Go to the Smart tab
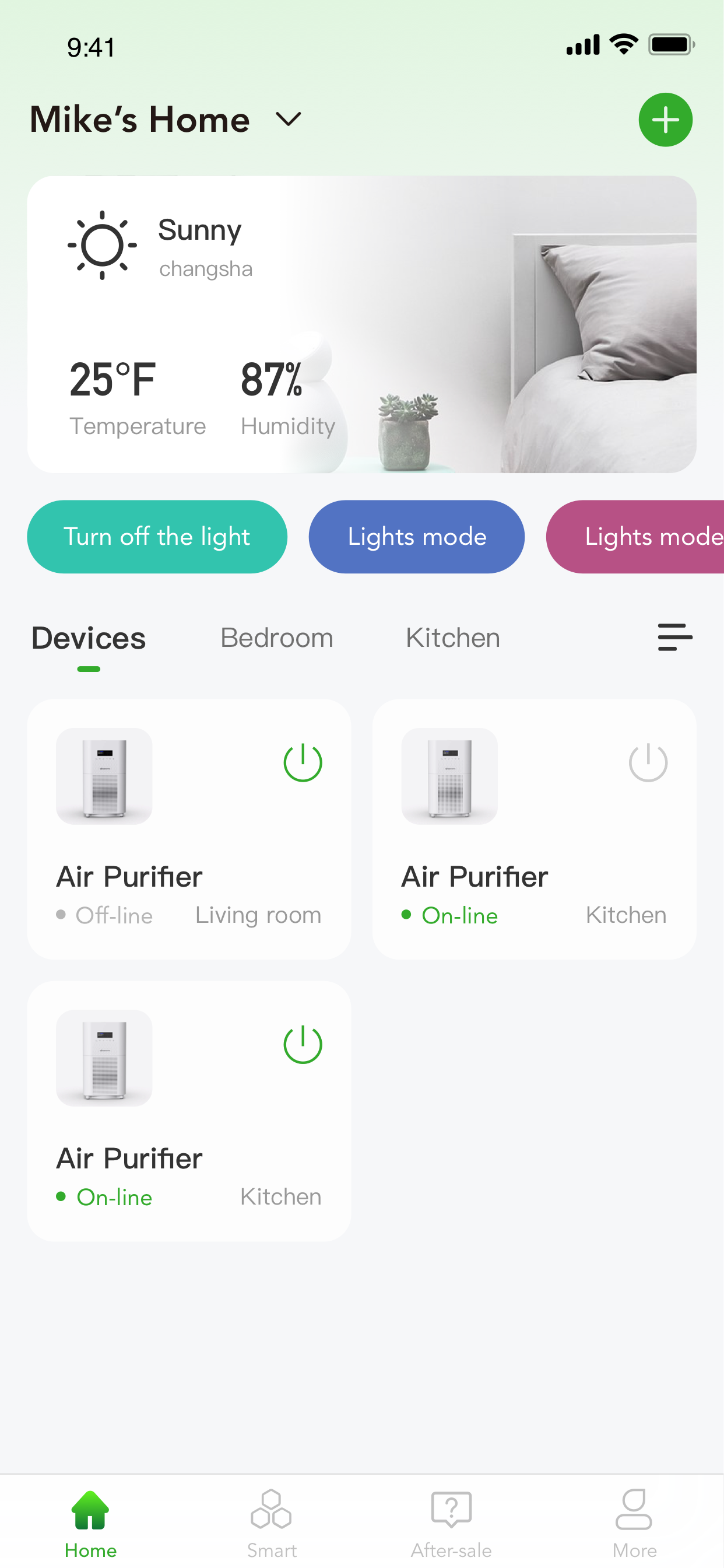This screenshot has height=1568, width=724. [271, 1523]
